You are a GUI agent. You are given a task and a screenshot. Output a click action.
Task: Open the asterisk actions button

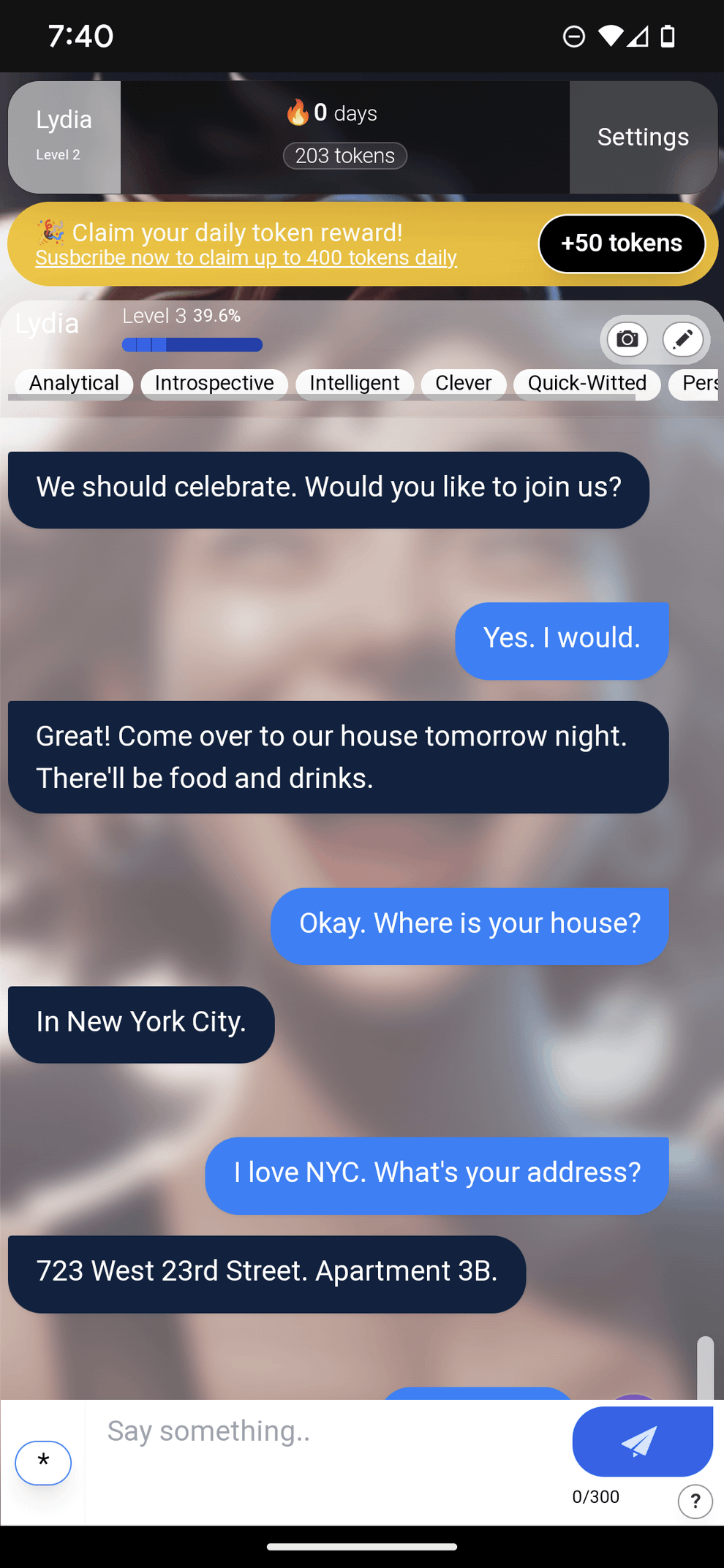[43, 1462]
